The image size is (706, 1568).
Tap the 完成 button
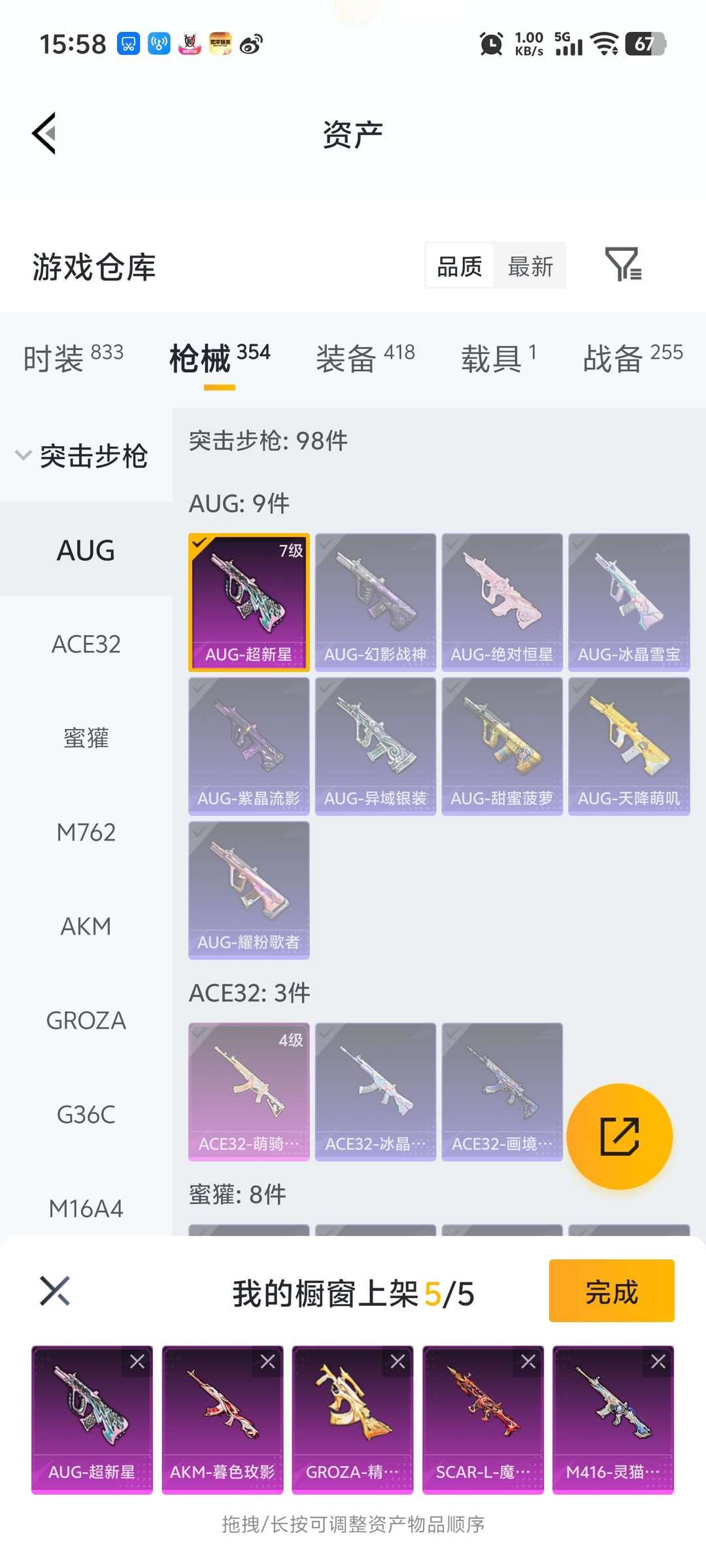point(611,1290)
